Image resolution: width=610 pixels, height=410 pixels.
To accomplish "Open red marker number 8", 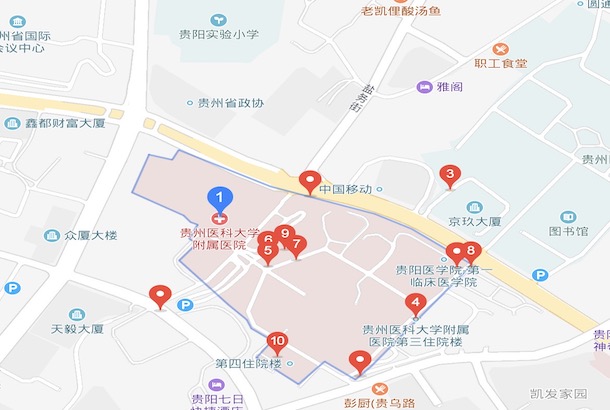I will pyautogui.click(x=471, y=251).
